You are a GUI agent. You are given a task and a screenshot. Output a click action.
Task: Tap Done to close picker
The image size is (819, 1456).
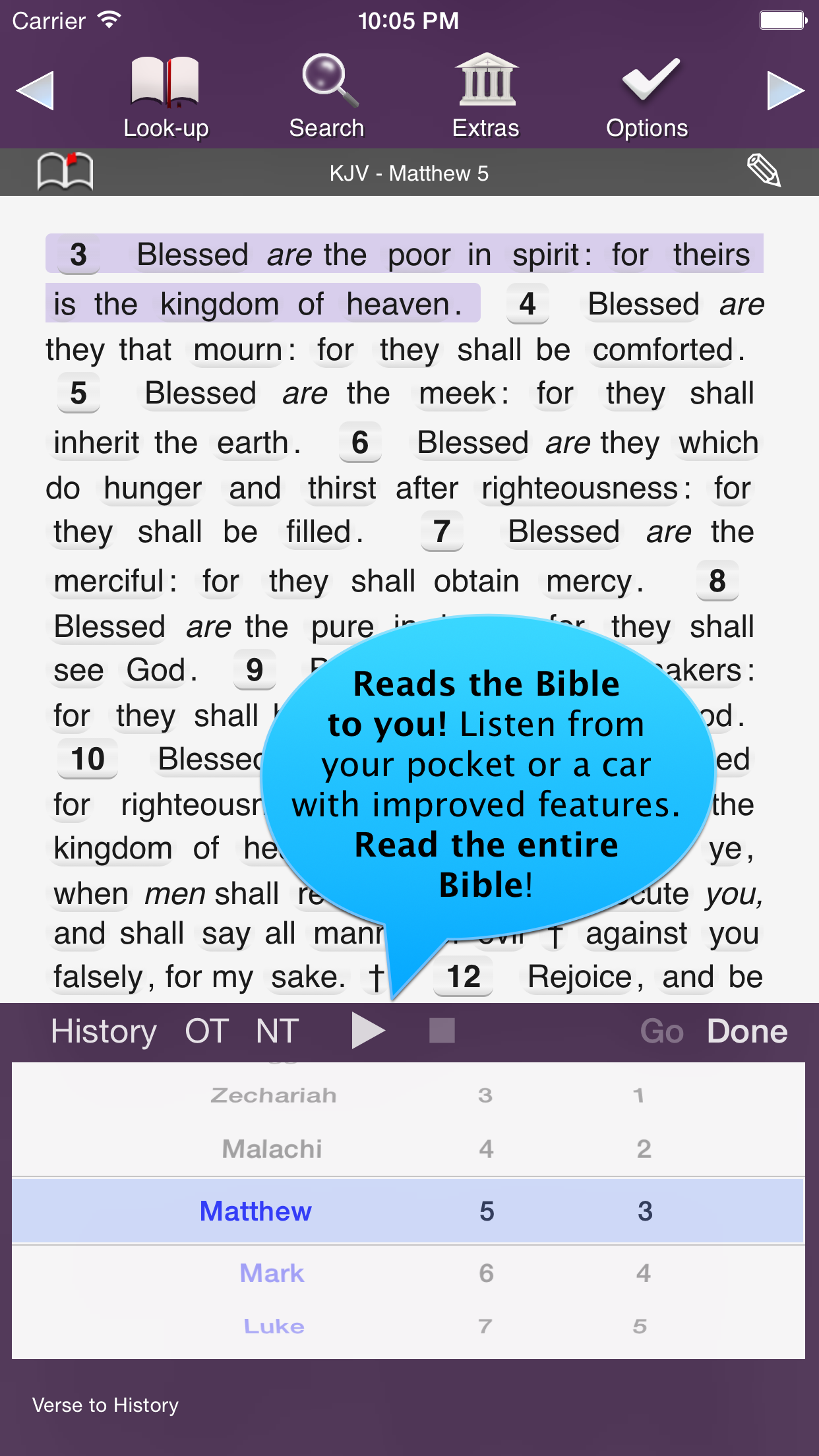click(747, 1031)
